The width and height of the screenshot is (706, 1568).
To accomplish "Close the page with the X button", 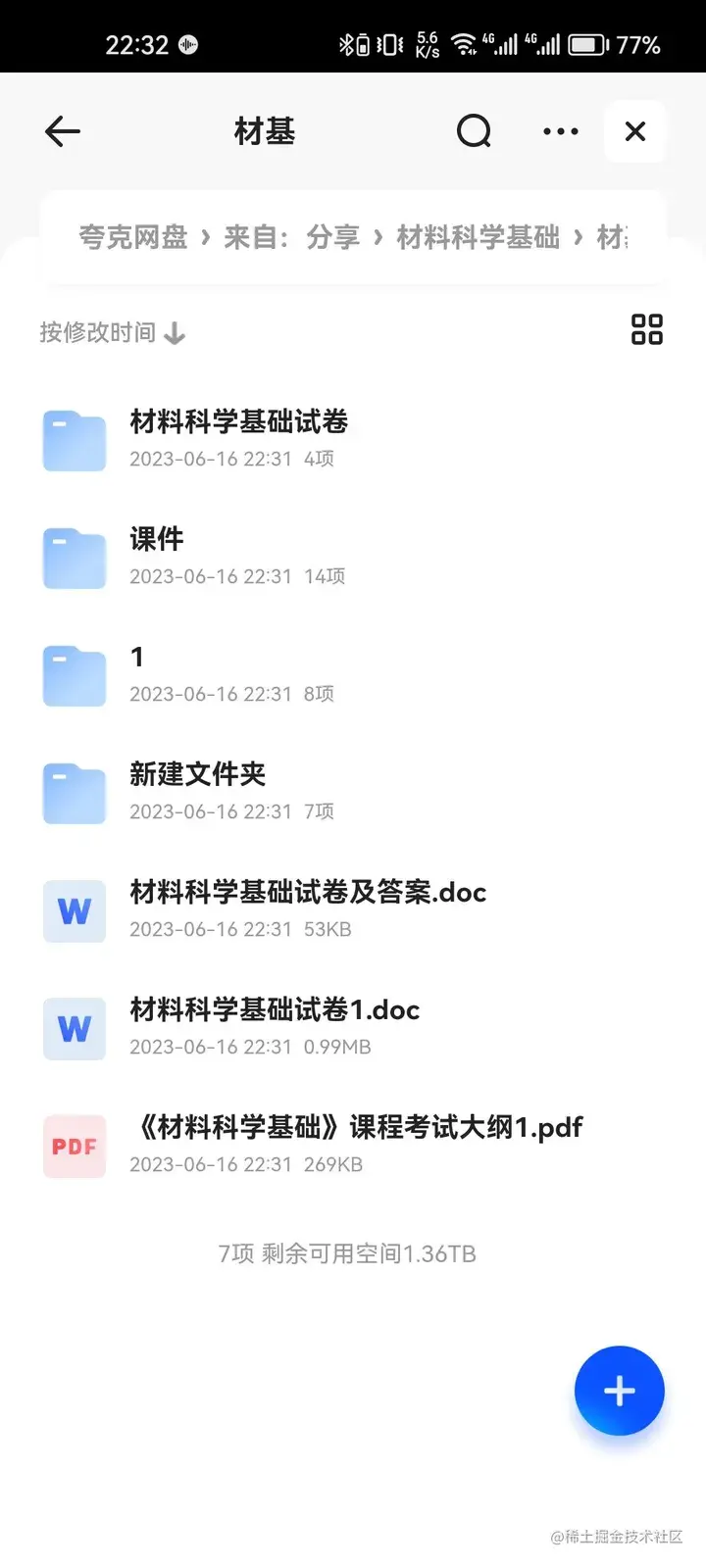I will coord(635,131).
